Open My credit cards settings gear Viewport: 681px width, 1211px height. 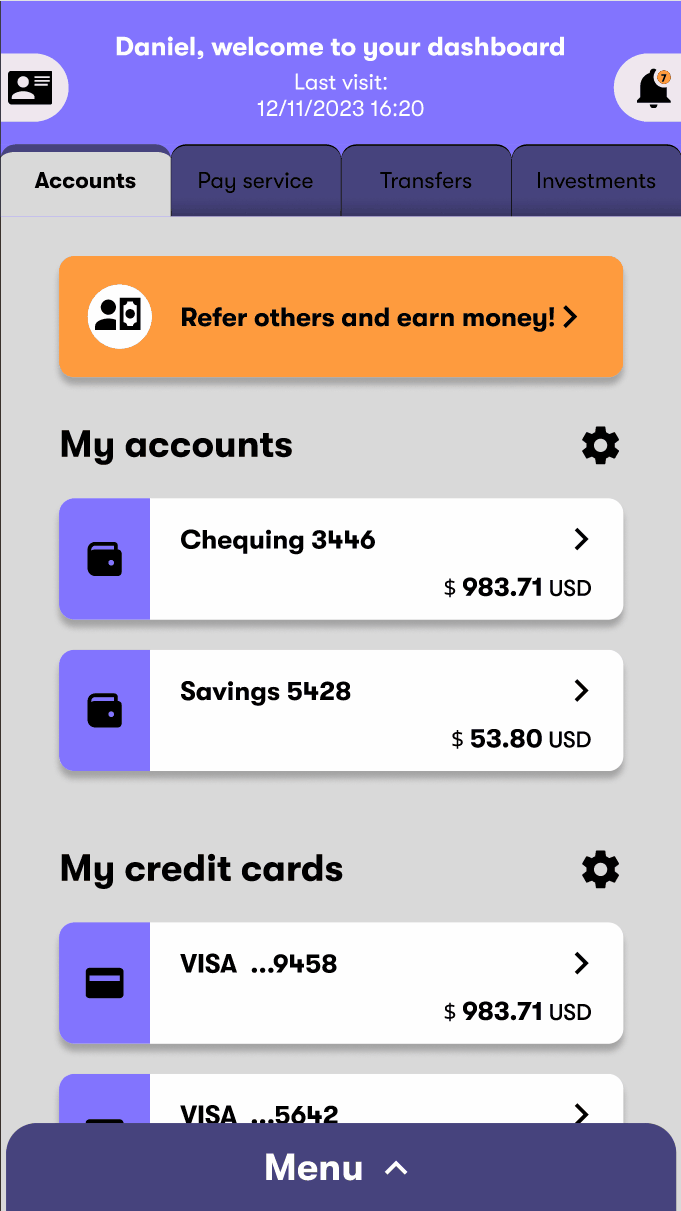click(600, 869)
